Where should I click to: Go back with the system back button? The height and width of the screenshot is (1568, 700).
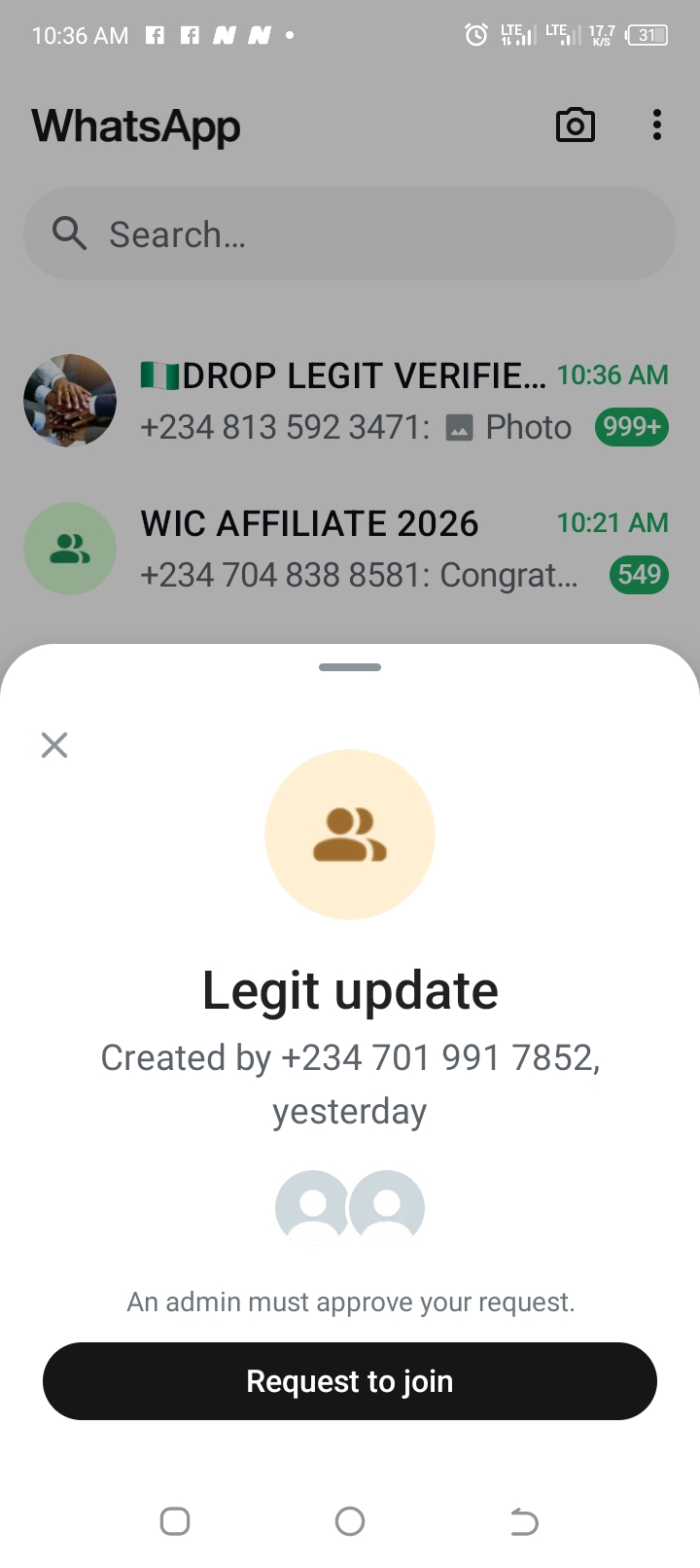[x=524, y=1521]
